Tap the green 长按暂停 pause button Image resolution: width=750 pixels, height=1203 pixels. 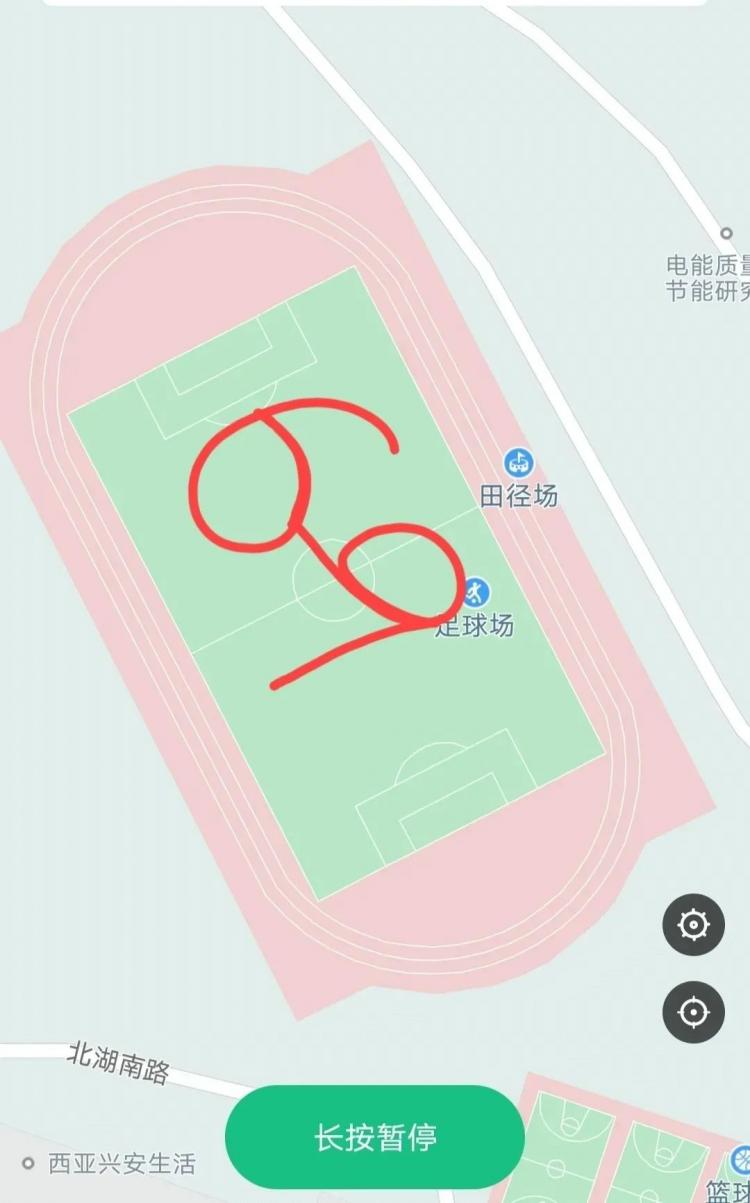[x=375, y=1137]
